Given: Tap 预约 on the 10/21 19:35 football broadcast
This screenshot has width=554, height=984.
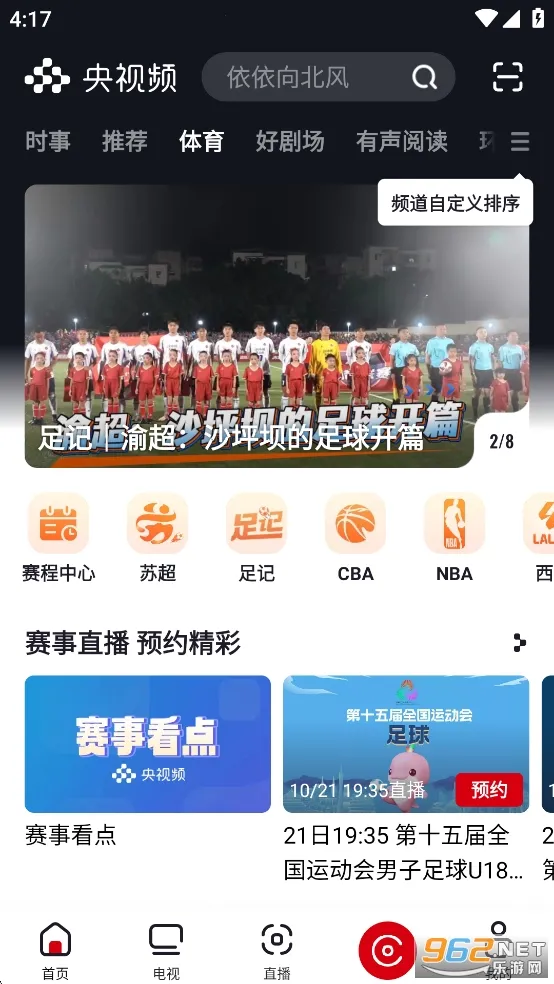Looking at the screenshot, I should tap(489, 789).
